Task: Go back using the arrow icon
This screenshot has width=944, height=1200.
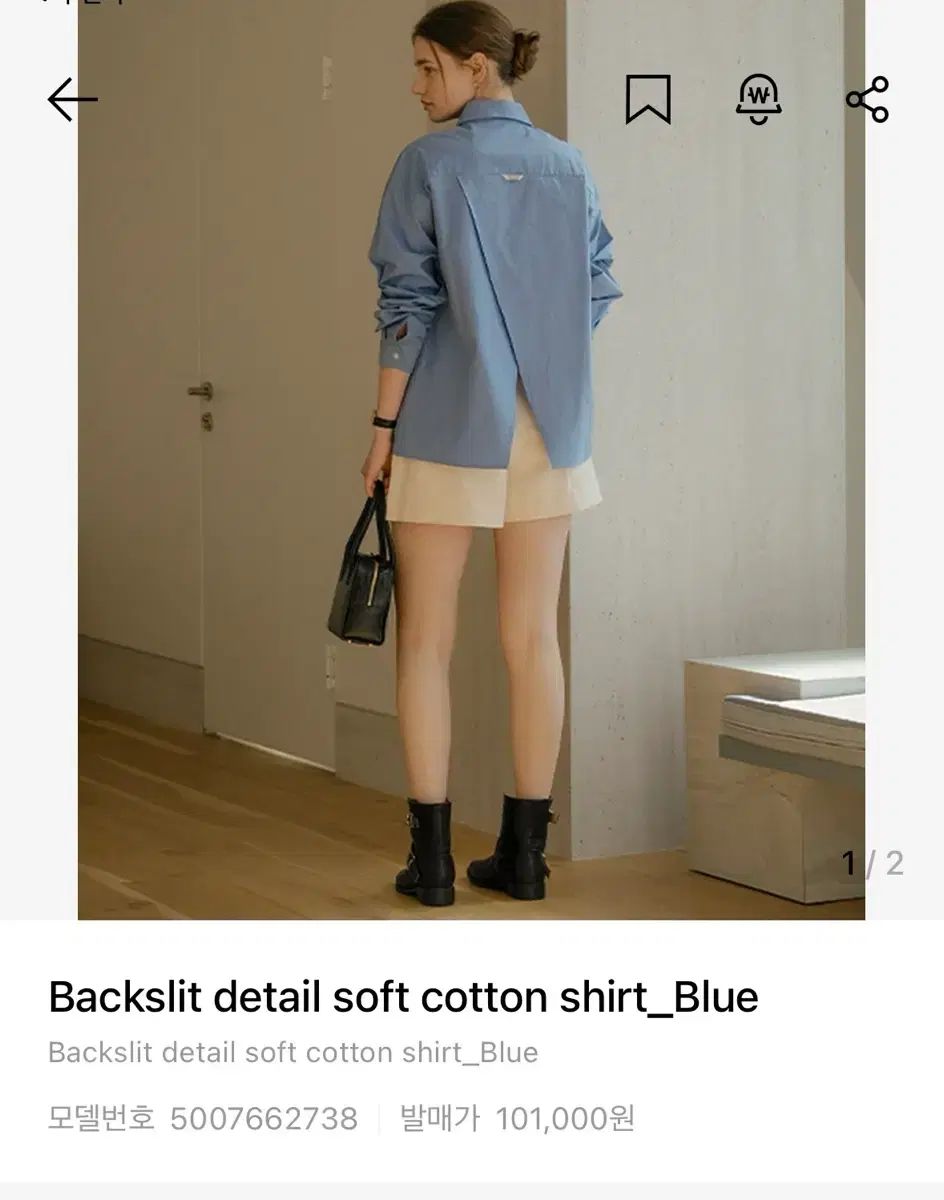Action: 72,99
